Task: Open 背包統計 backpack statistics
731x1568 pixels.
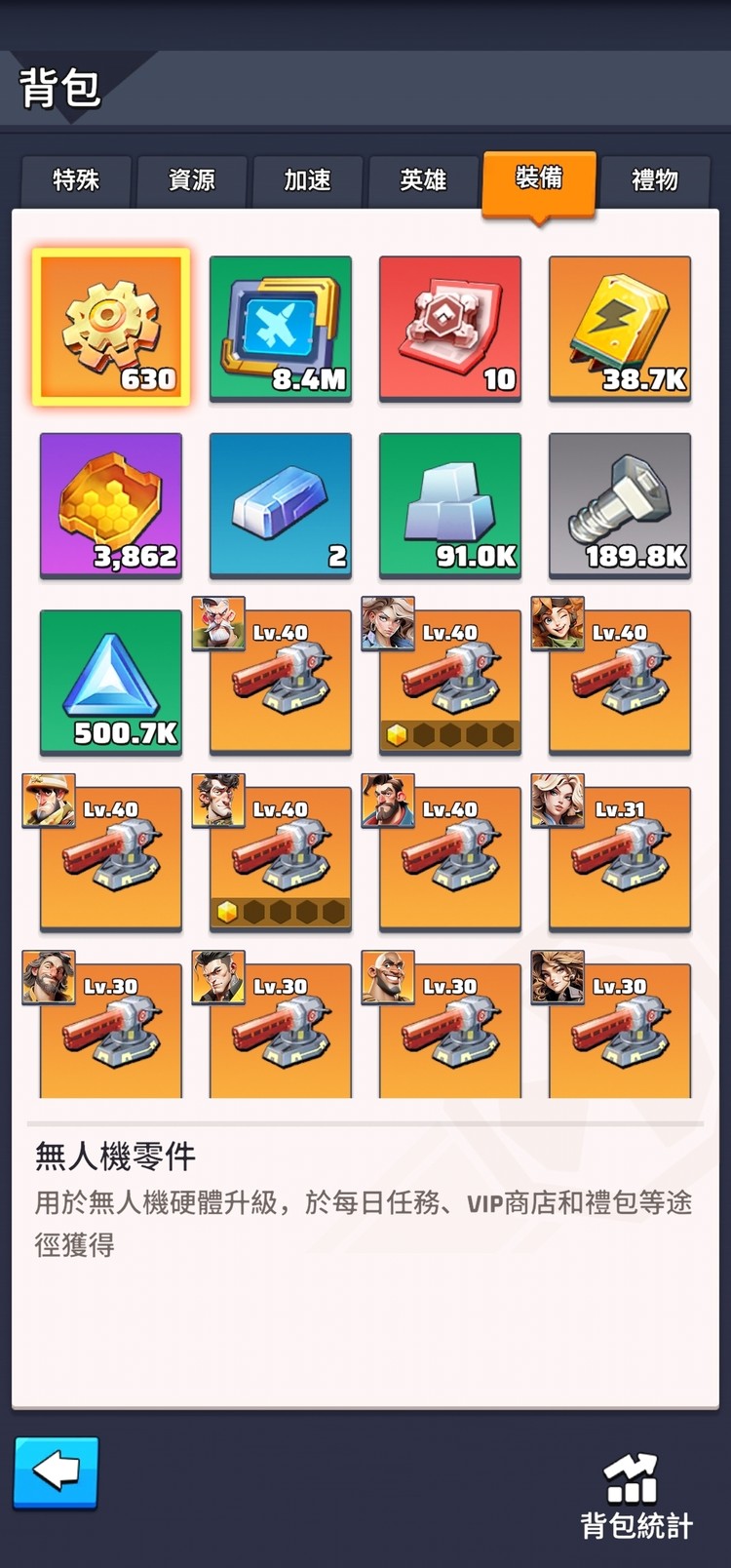Action: (635, 1498)
